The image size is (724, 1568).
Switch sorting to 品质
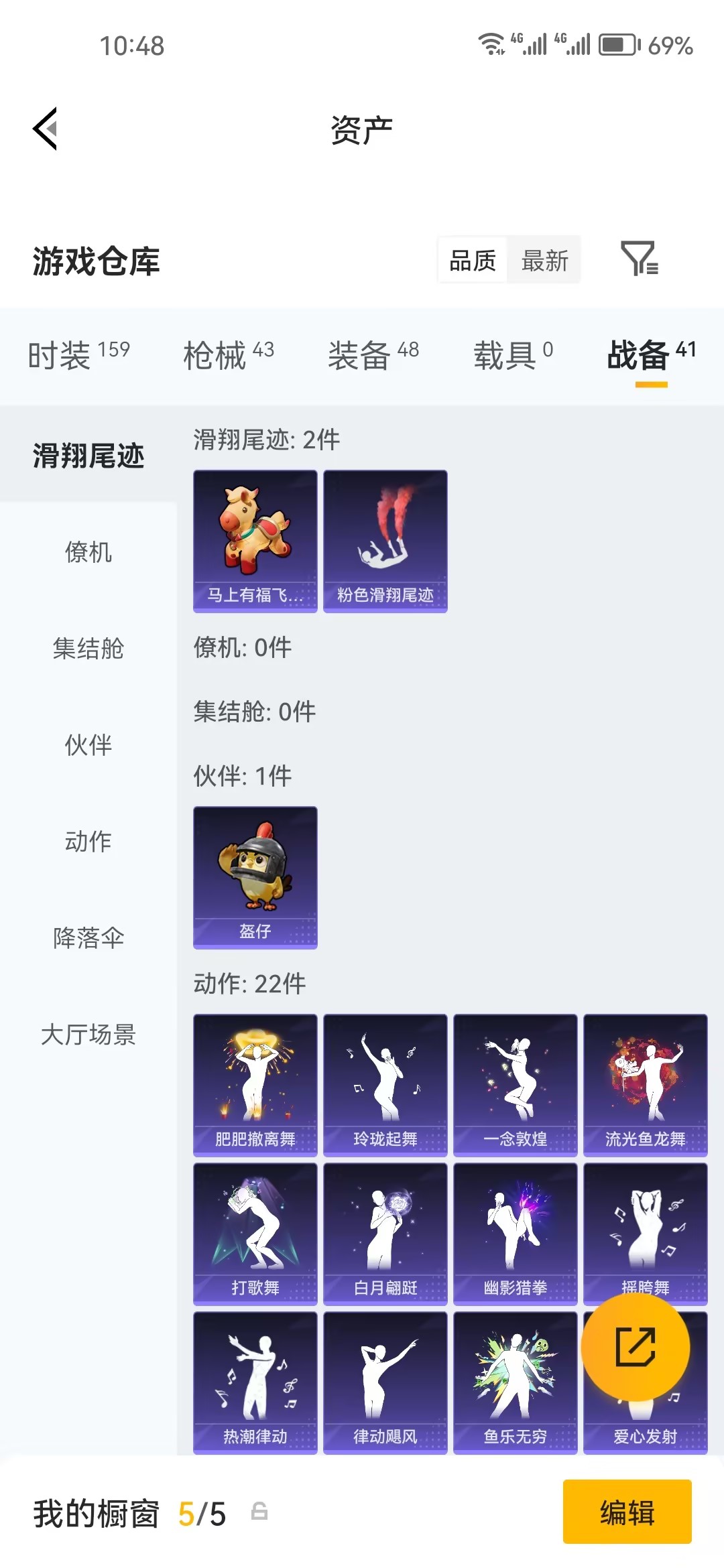(x=471, y=261)
